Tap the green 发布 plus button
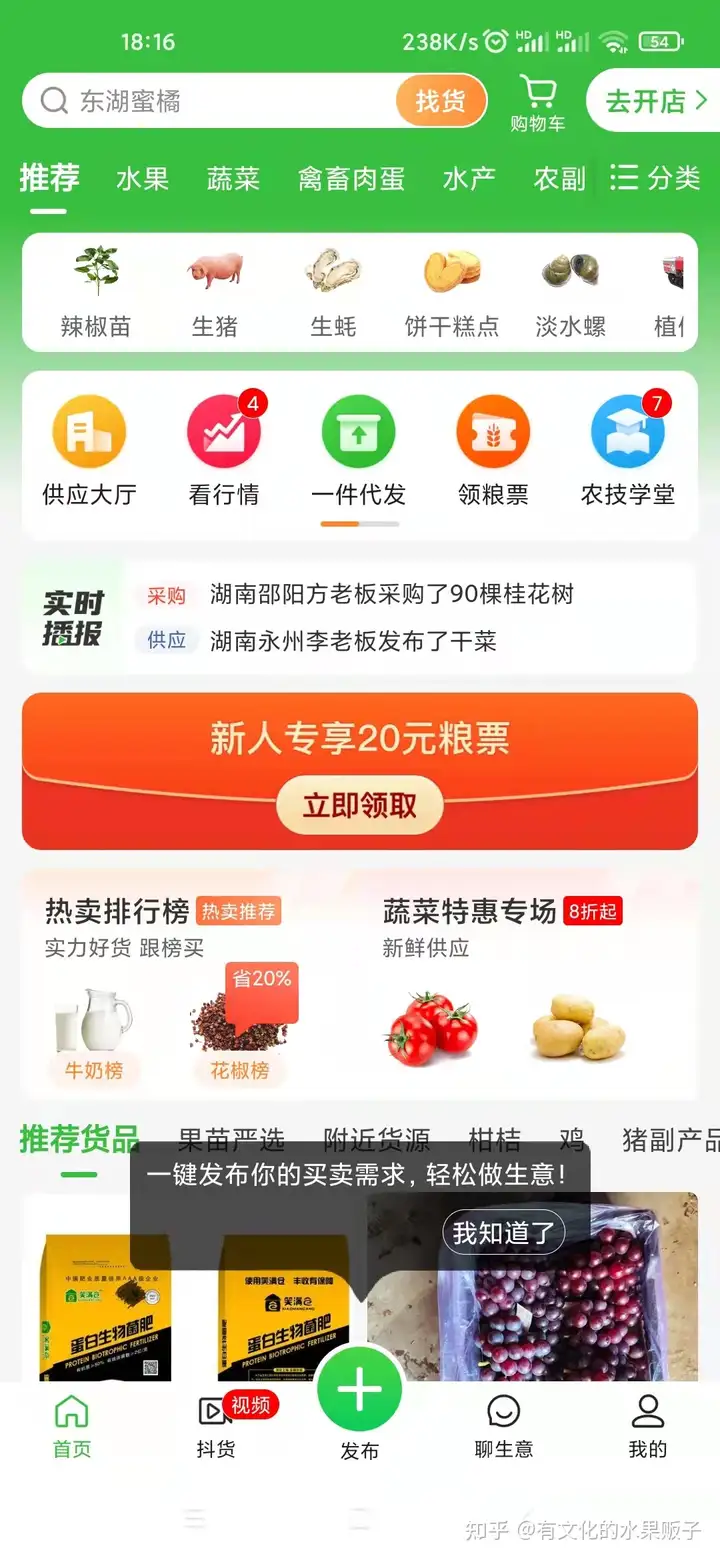The image size is (720, 1560). click(x=359, y=1391)
